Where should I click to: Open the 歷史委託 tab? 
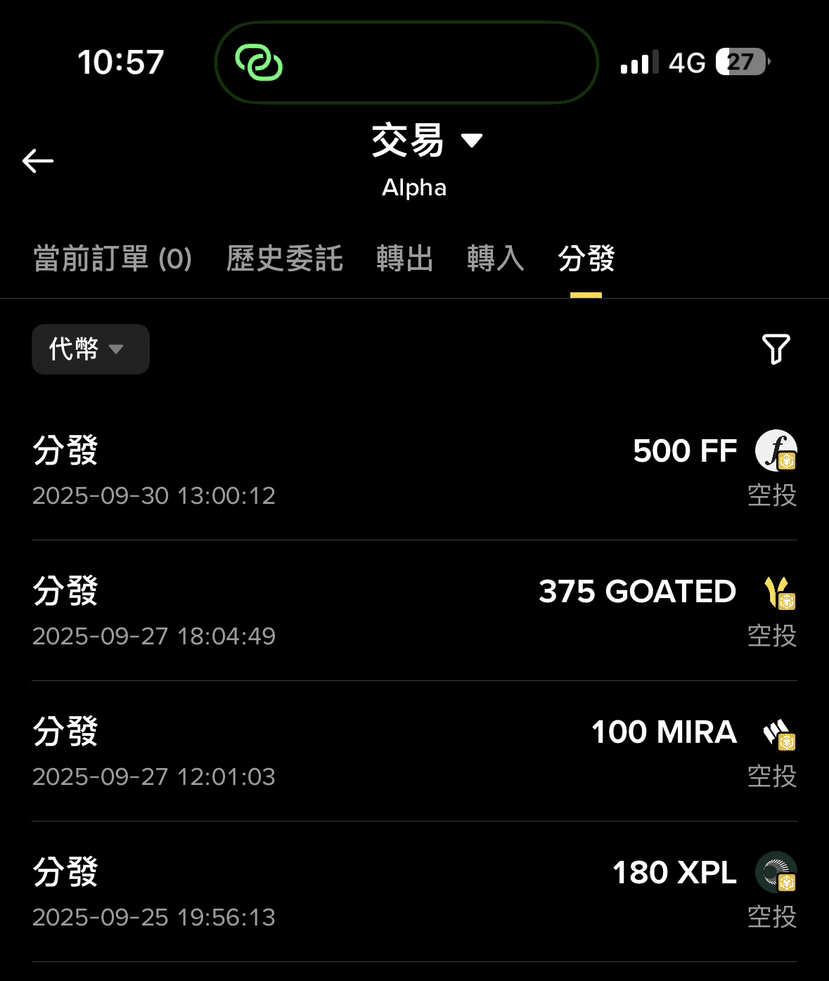pos(285,260)
